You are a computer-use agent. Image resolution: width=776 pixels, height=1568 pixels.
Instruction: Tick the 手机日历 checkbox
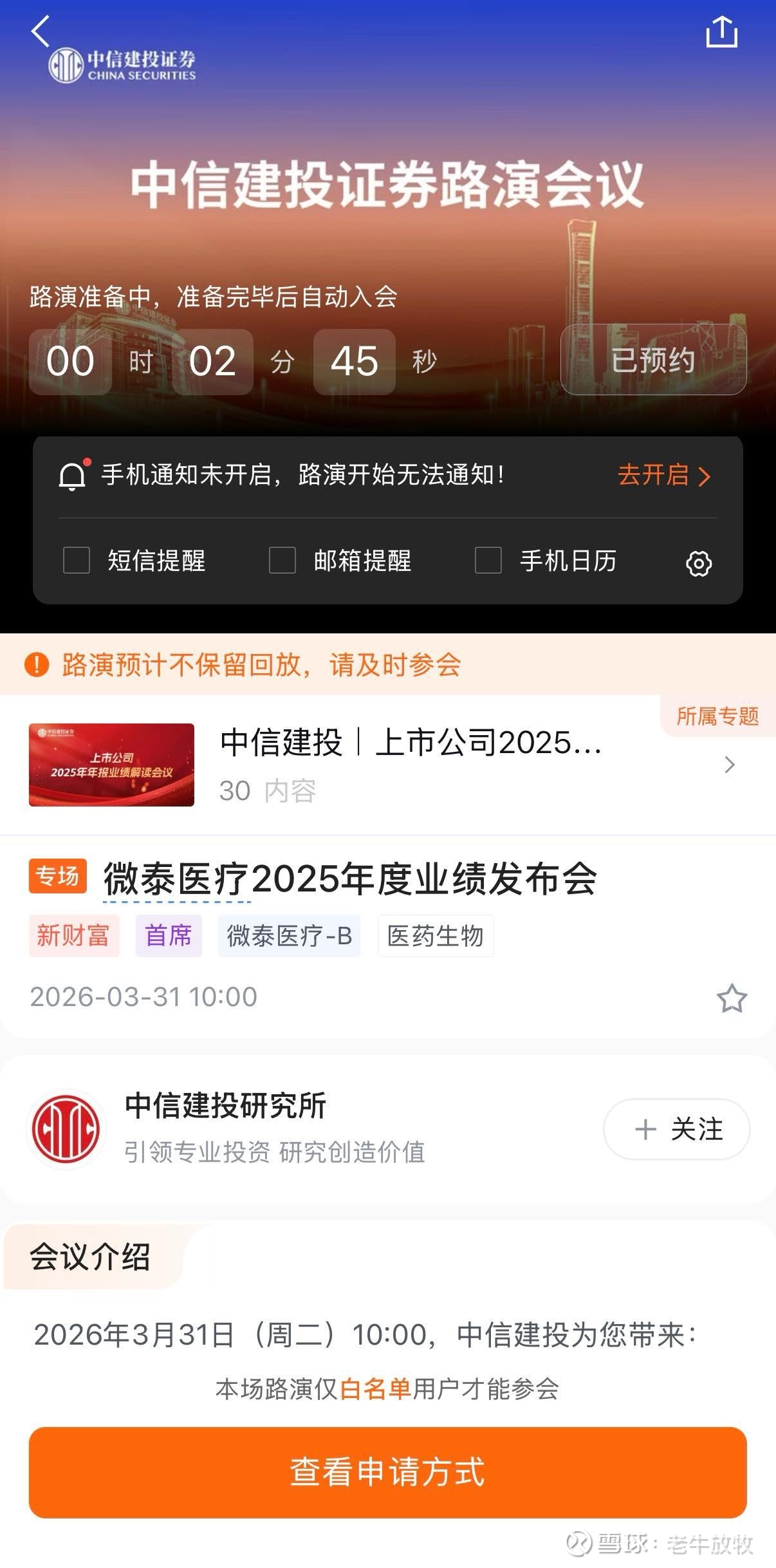[x=488, y=560]
